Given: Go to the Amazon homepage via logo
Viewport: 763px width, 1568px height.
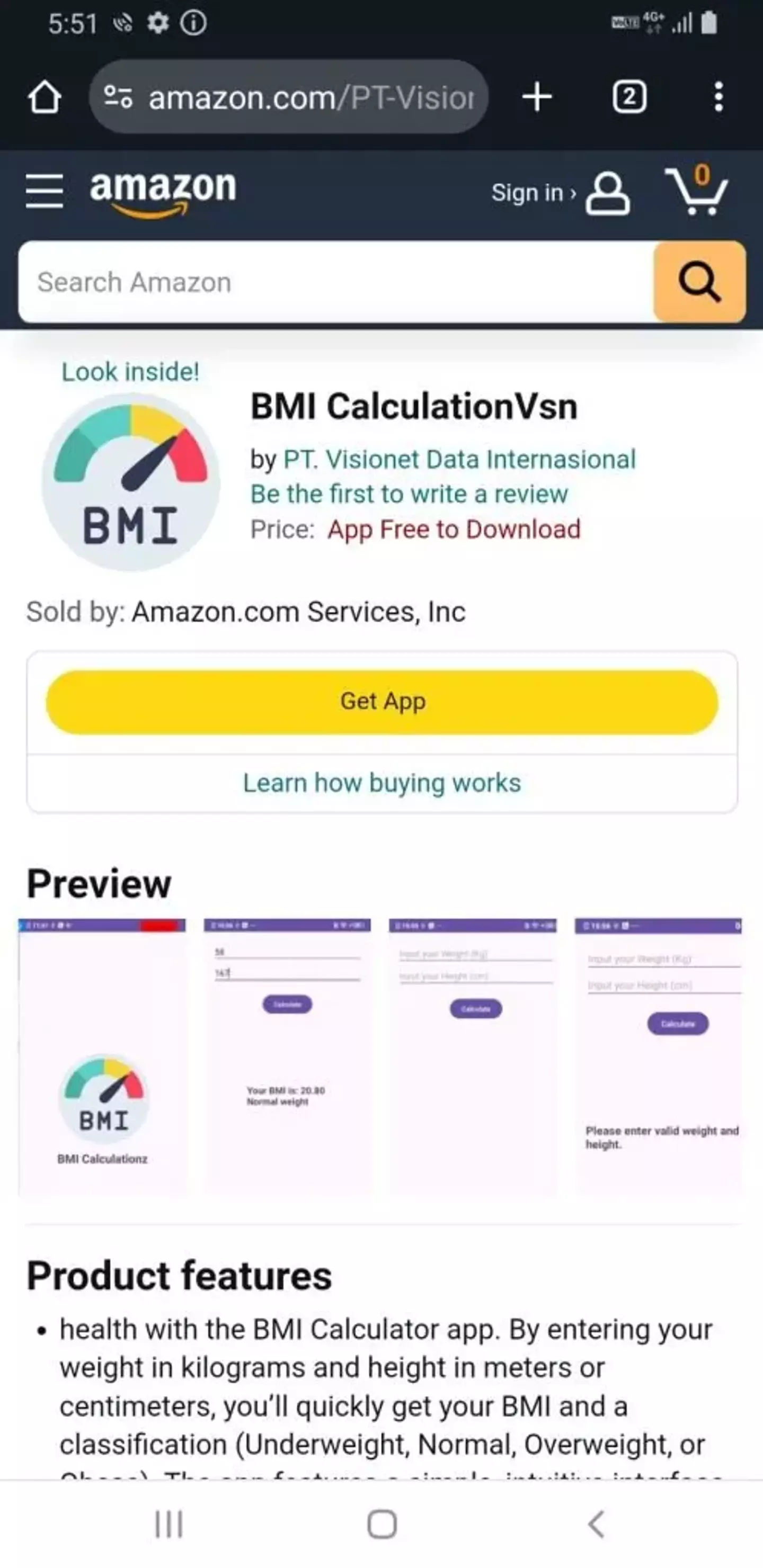Looking at the screenshot, I should tap(163, 191).
